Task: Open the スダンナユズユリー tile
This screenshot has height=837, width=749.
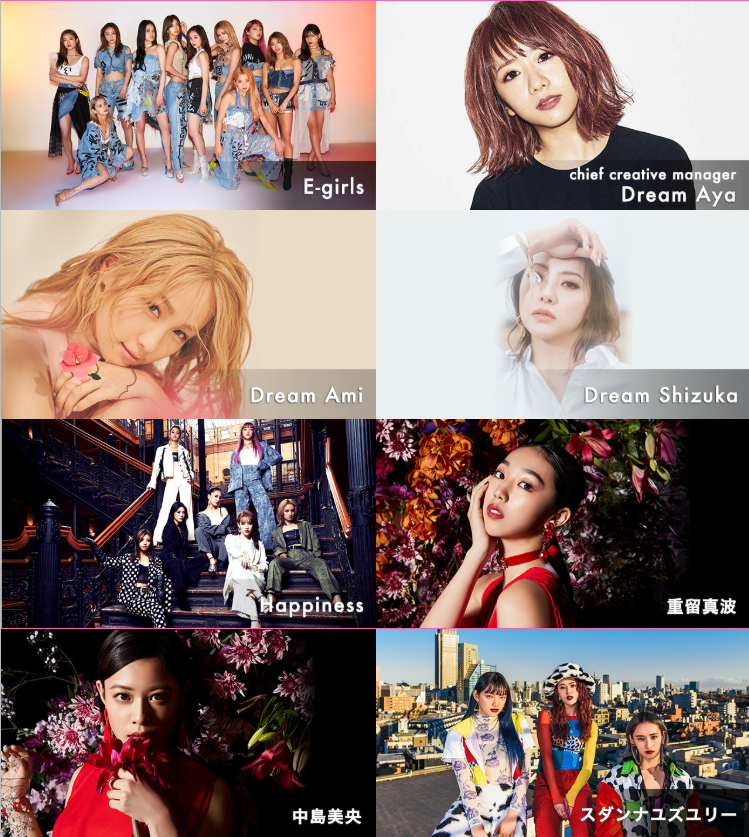Action: coord(562,733)
